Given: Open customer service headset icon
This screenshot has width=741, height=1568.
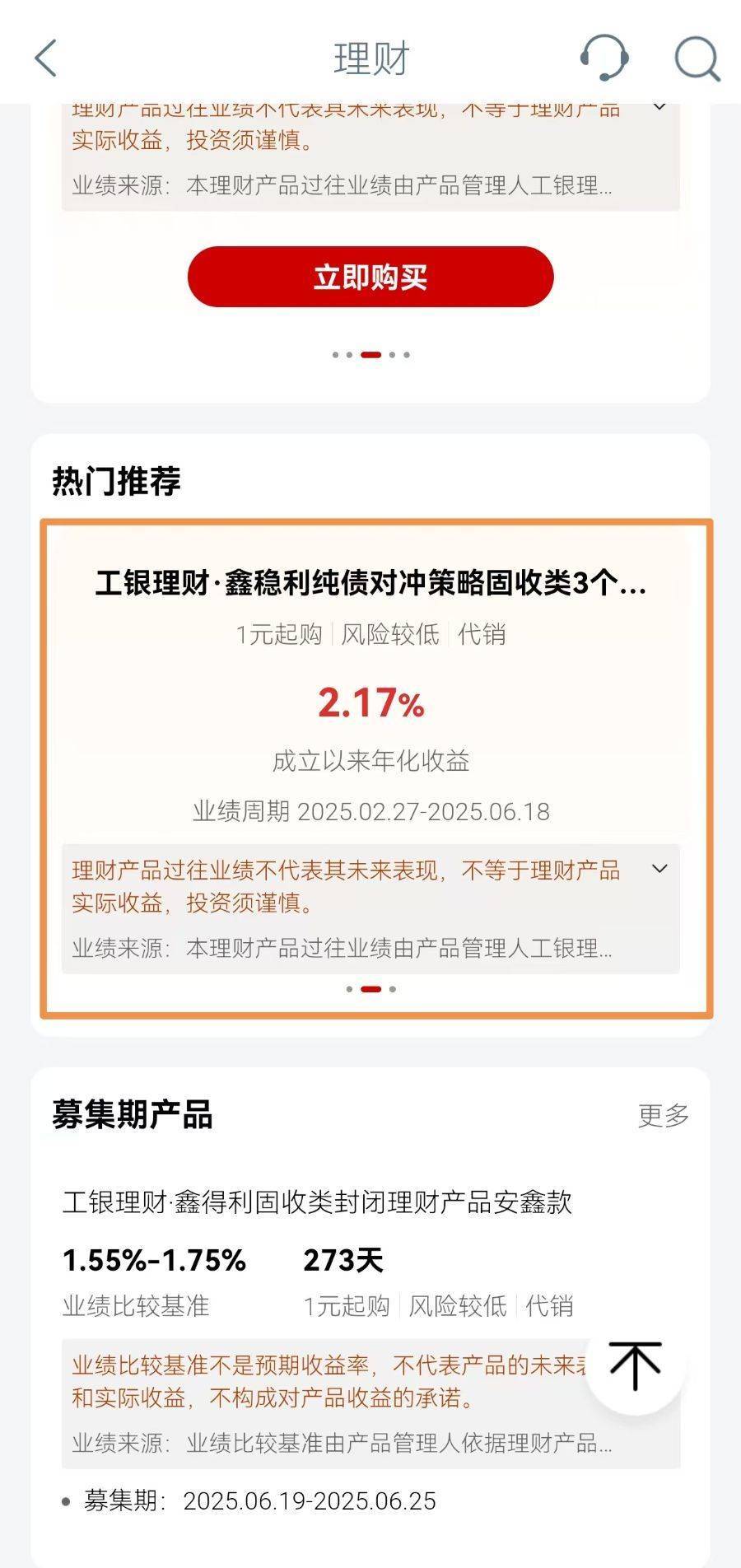Looking at the screenshot, I should pos(604,58).
